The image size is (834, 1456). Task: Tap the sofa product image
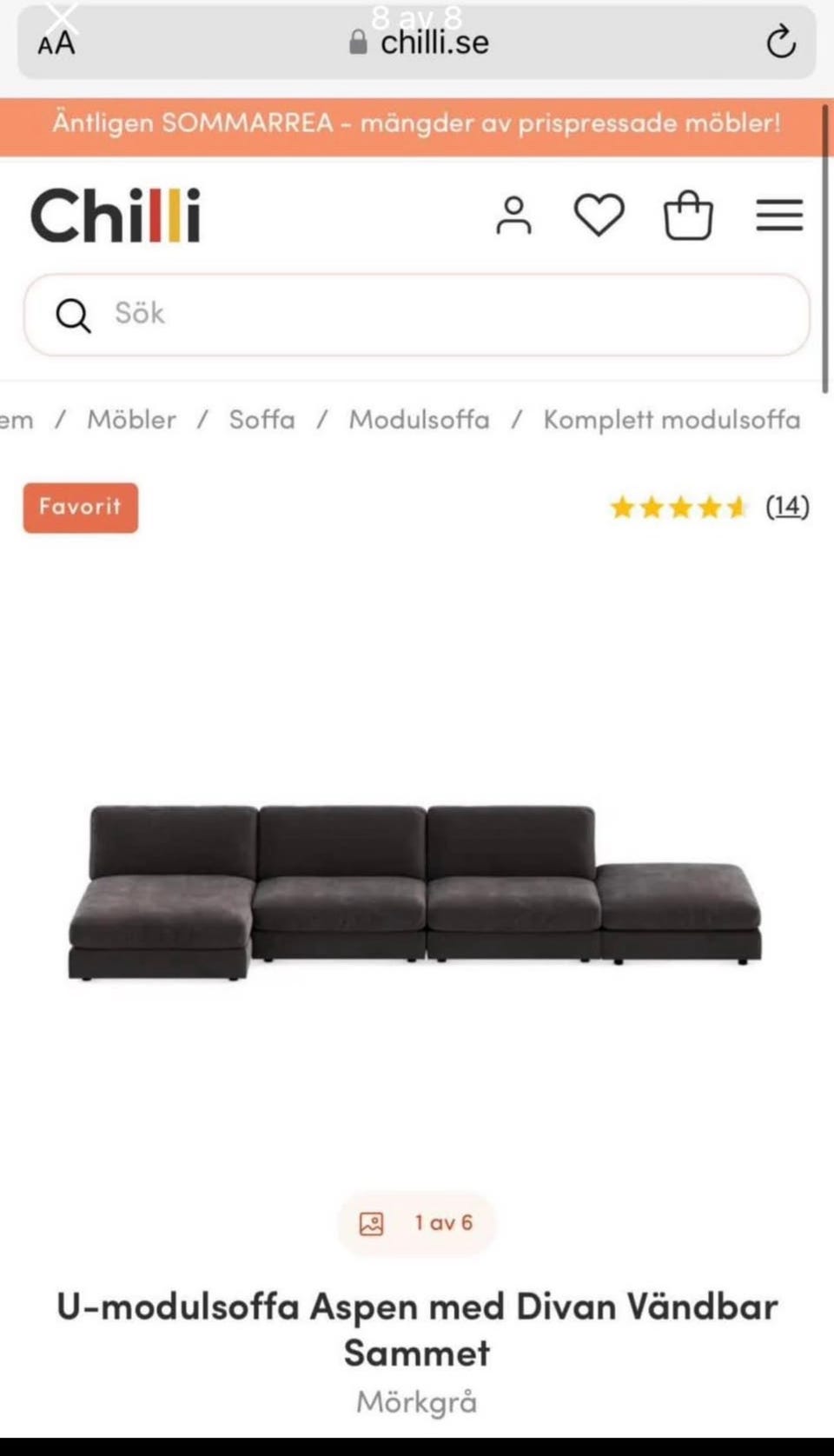click(x=417, y=887)
